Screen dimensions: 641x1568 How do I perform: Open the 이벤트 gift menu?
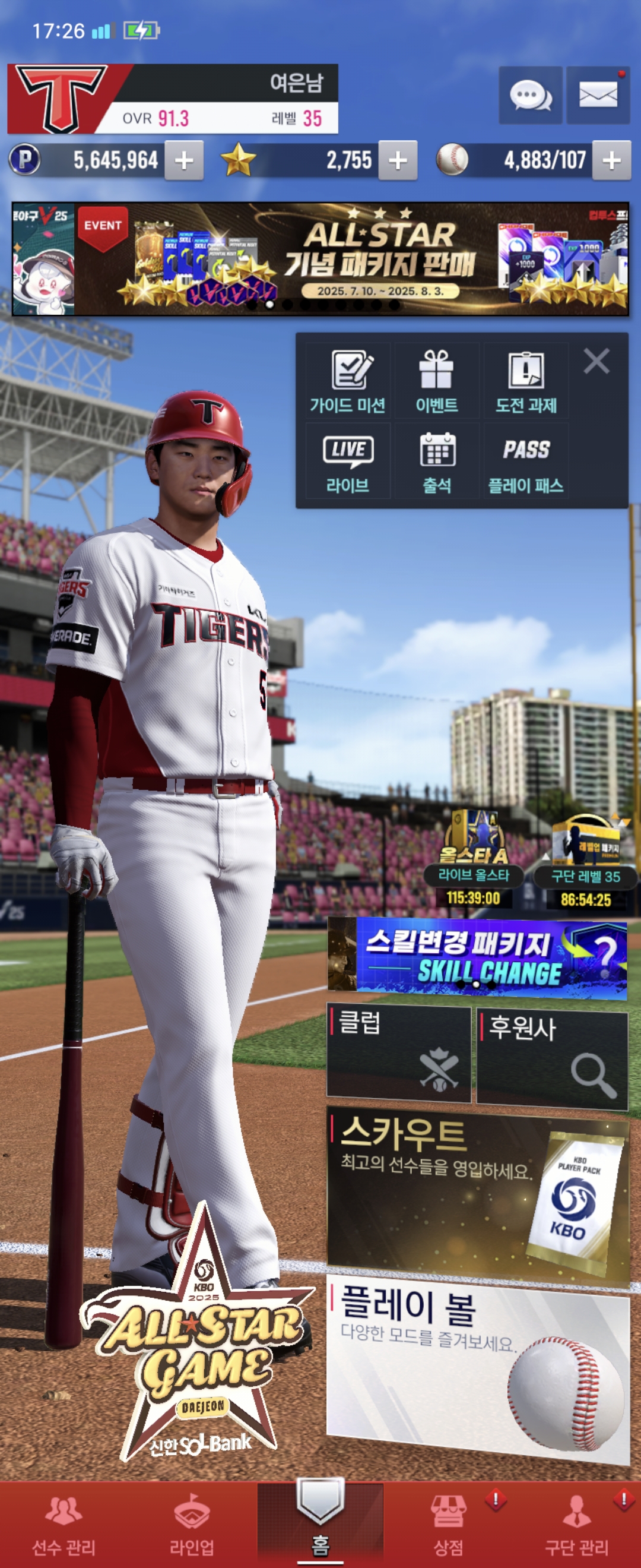(x=437, y=382)
